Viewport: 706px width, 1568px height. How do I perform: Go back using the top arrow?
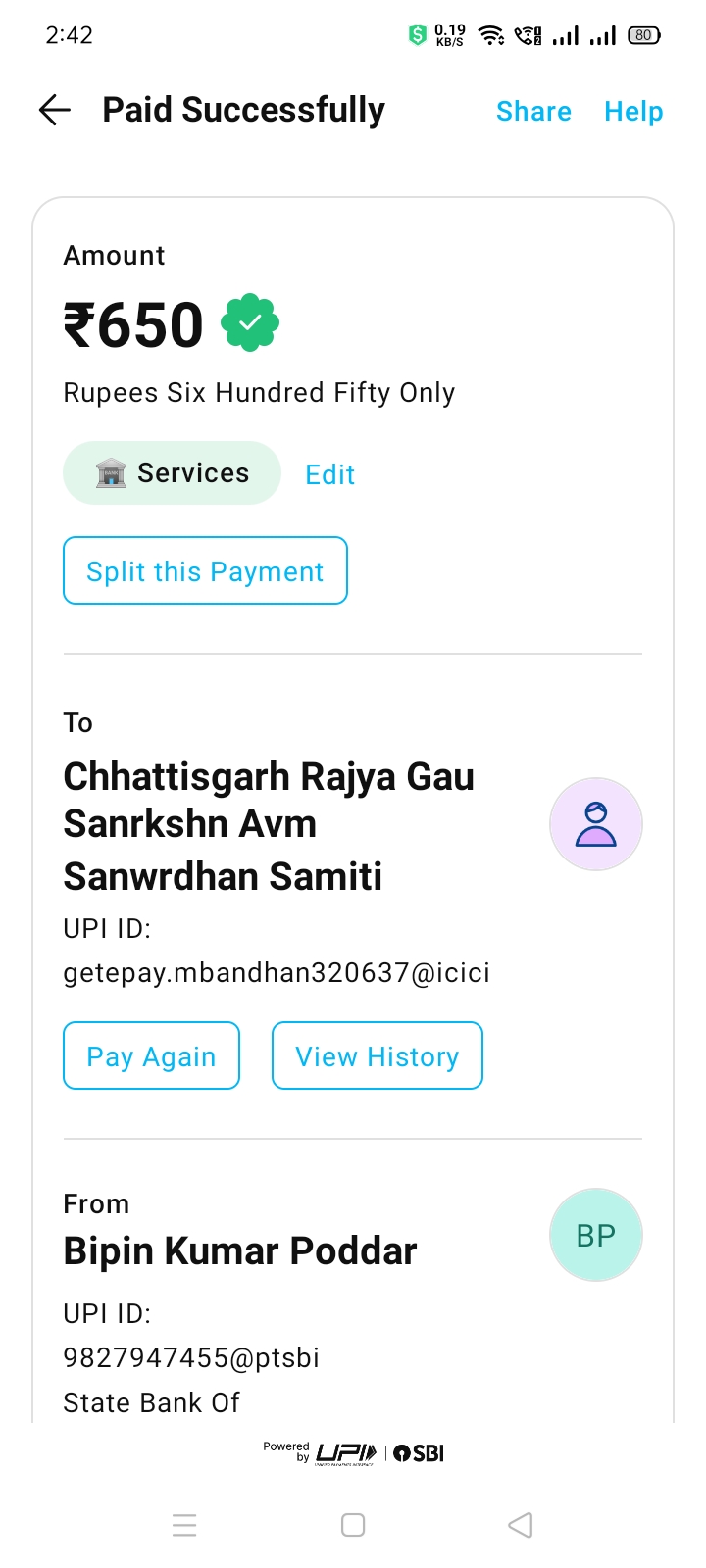click(x=55, y=111)
